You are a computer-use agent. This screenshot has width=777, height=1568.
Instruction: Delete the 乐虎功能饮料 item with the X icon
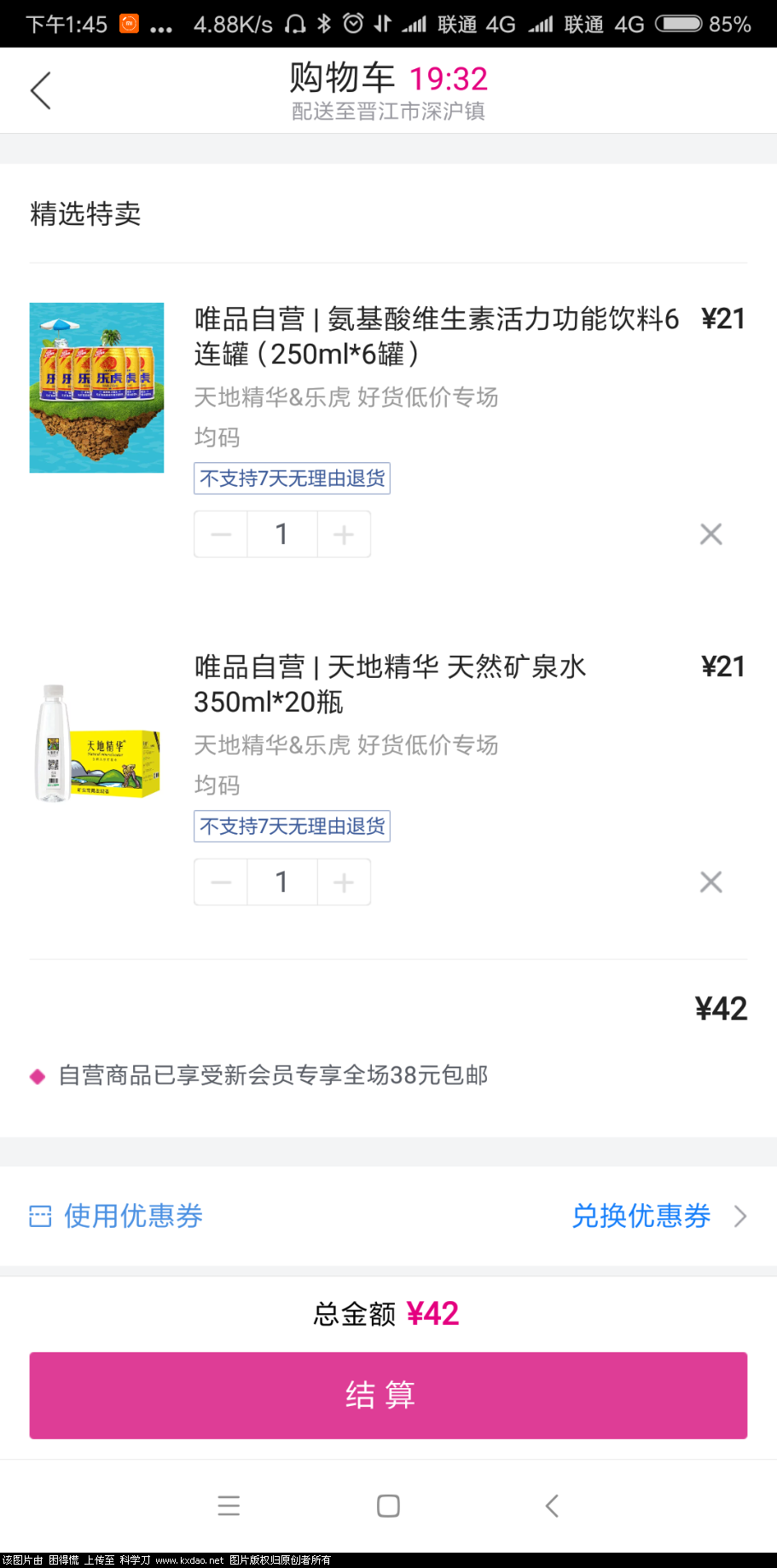[x=710, y=534]
